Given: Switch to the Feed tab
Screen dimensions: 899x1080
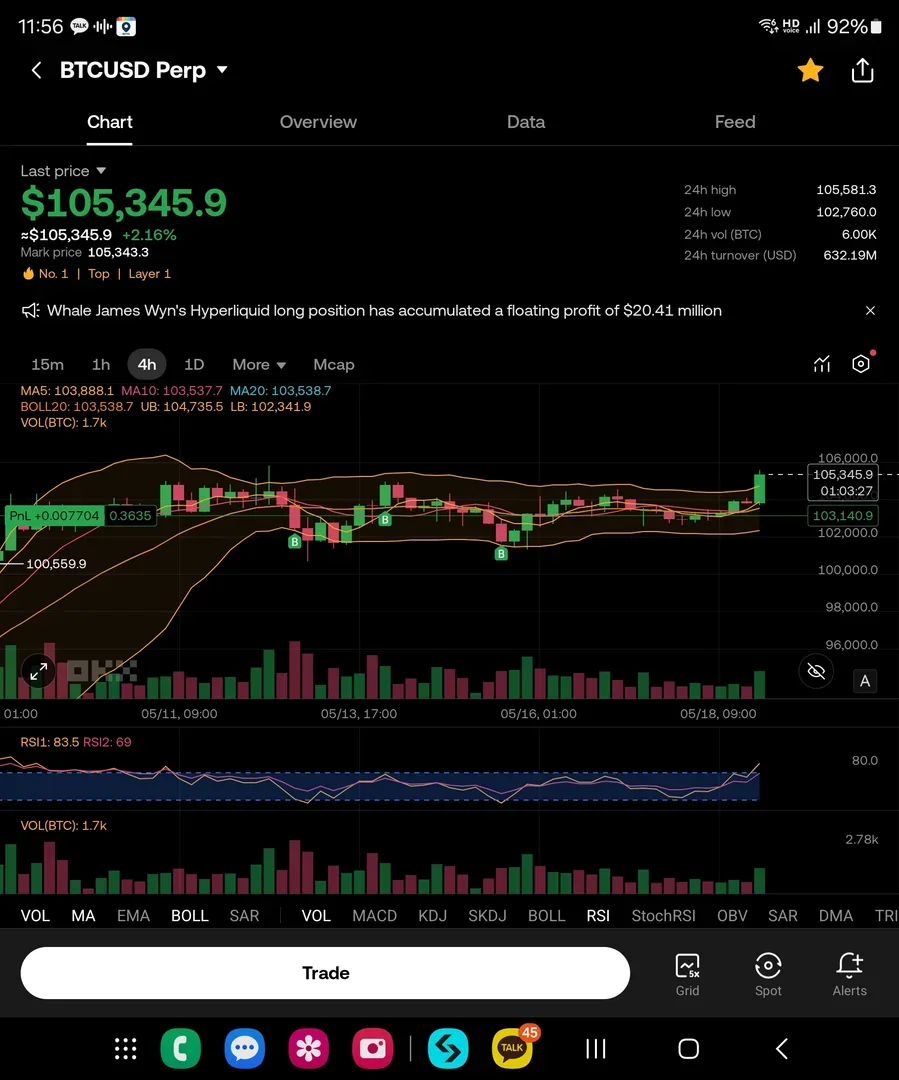Looking at the screenshot, I should 735,122.
